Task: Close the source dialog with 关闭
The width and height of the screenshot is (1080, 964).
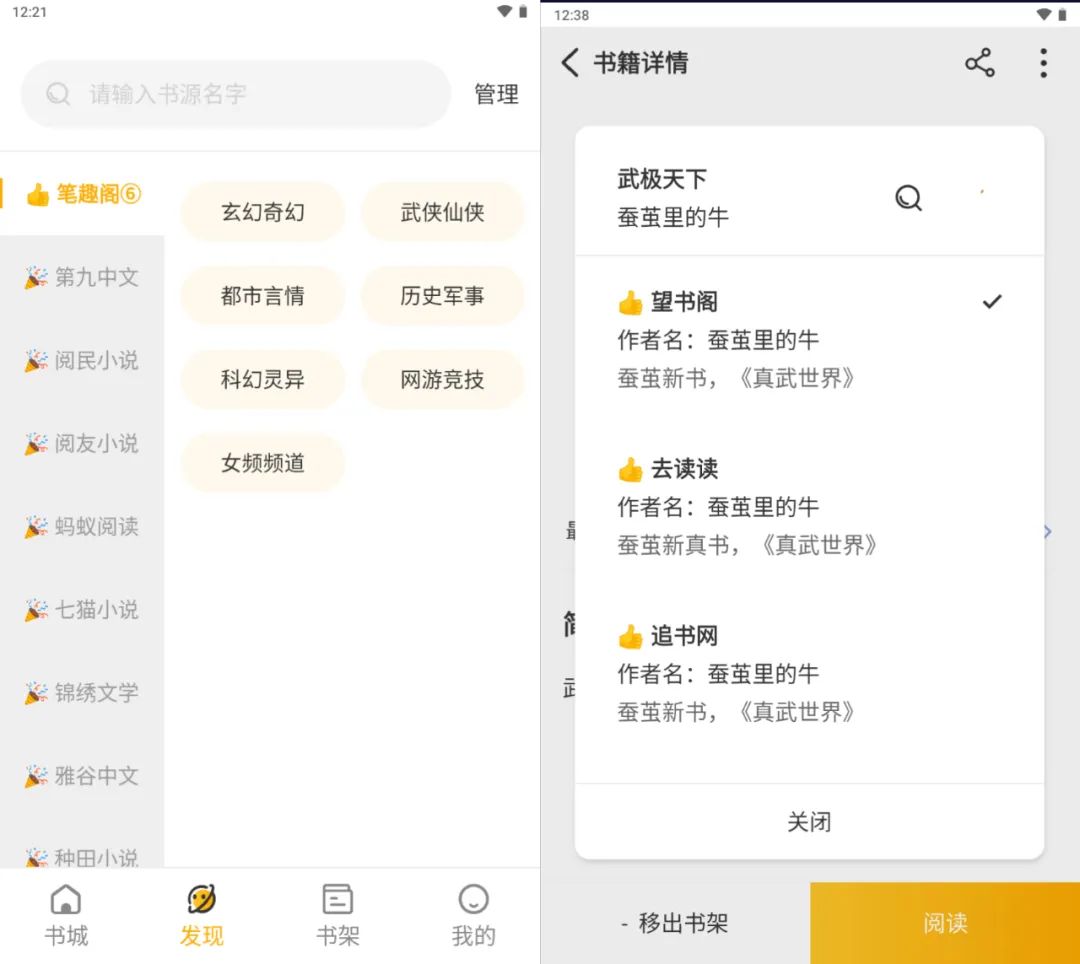Action: tap(809, 822)
